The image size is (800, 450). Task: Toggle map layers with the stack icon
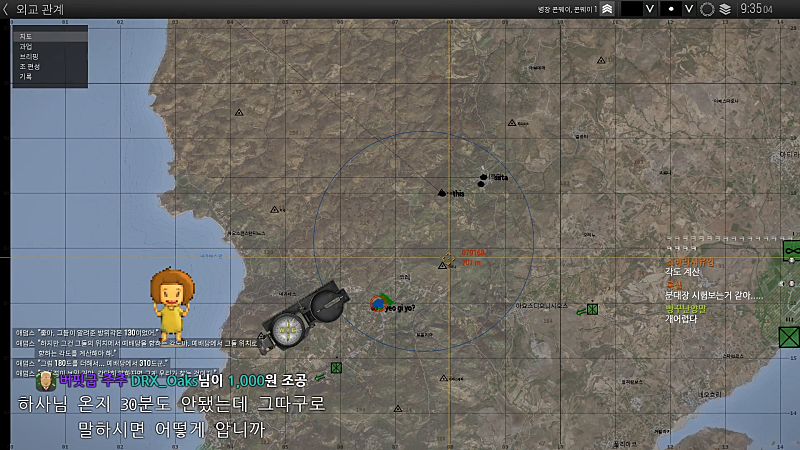[x=726, y=9]
